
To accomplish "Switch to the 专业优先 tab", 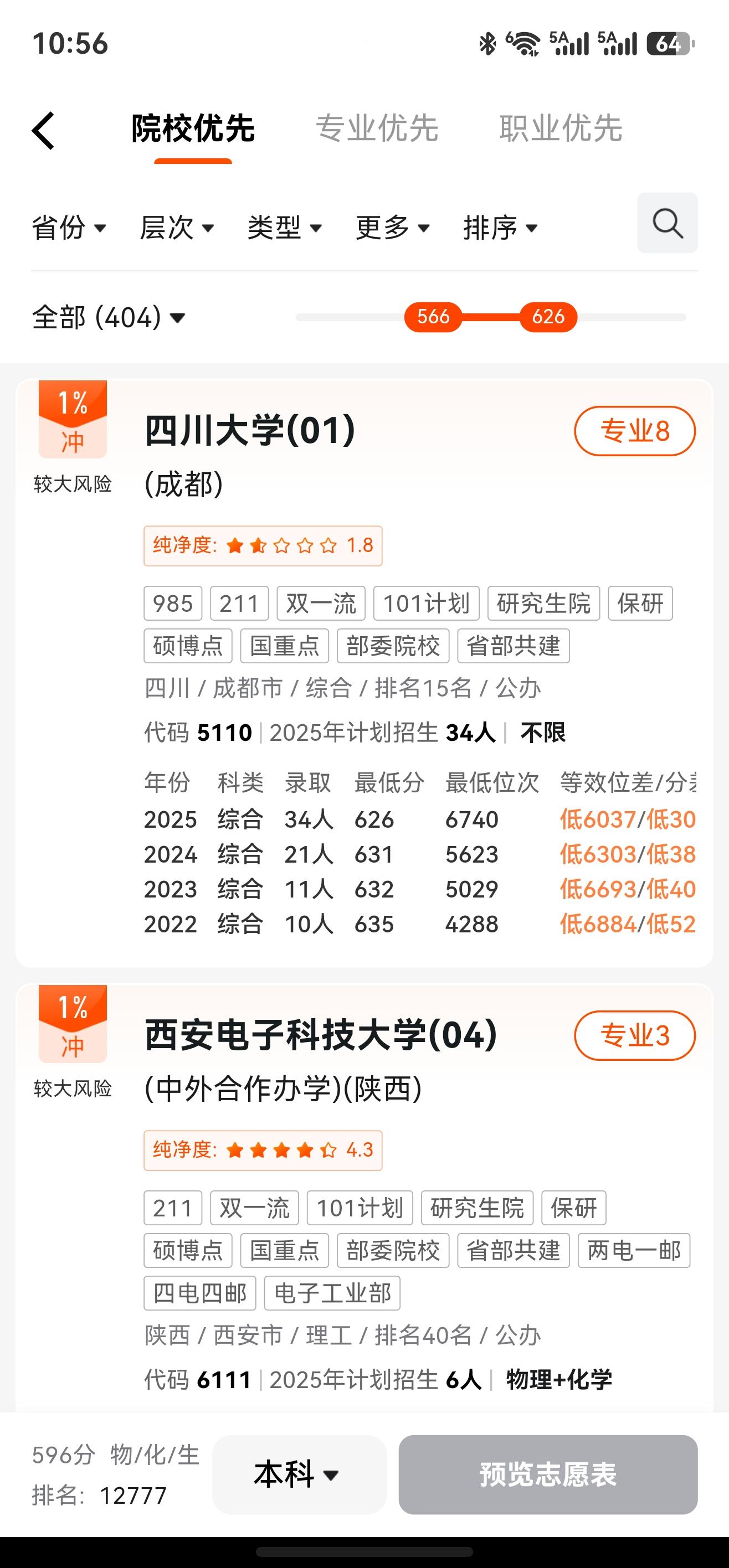I will [x=377, y=128].
